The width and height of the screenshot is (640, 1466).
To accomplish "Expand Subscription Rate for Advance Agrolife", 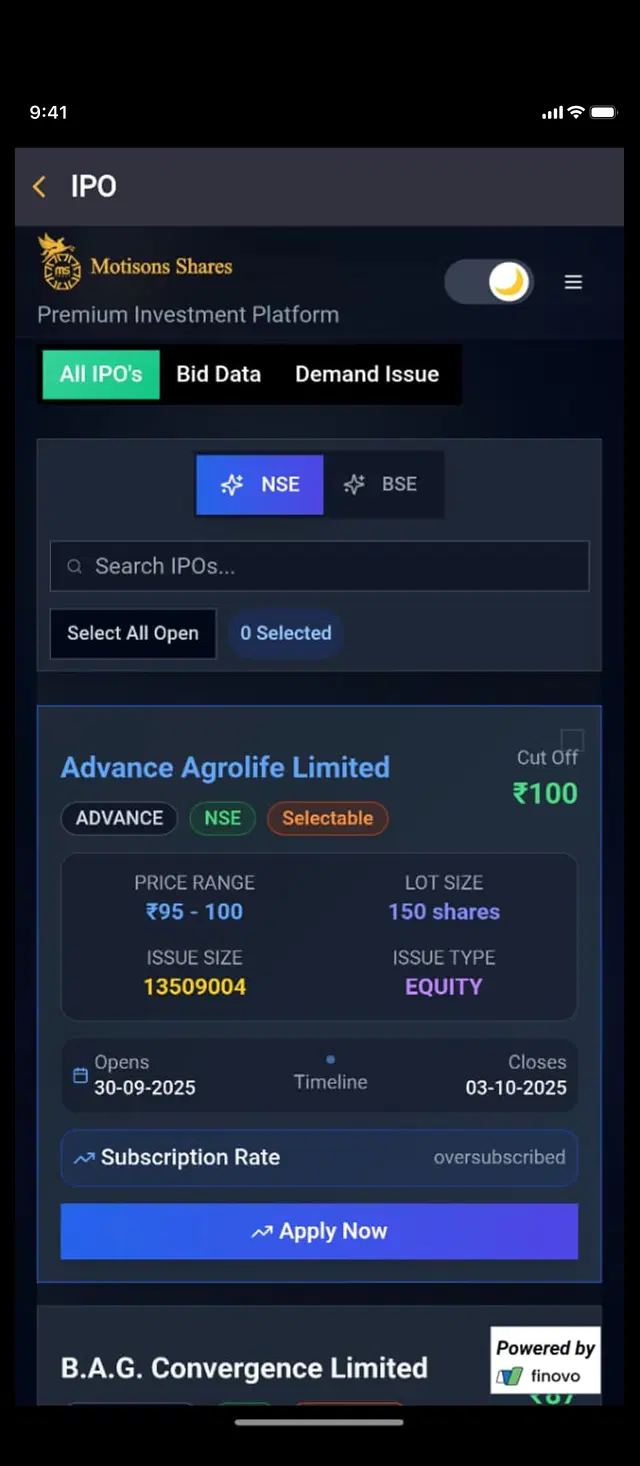I will [320, 1157].
